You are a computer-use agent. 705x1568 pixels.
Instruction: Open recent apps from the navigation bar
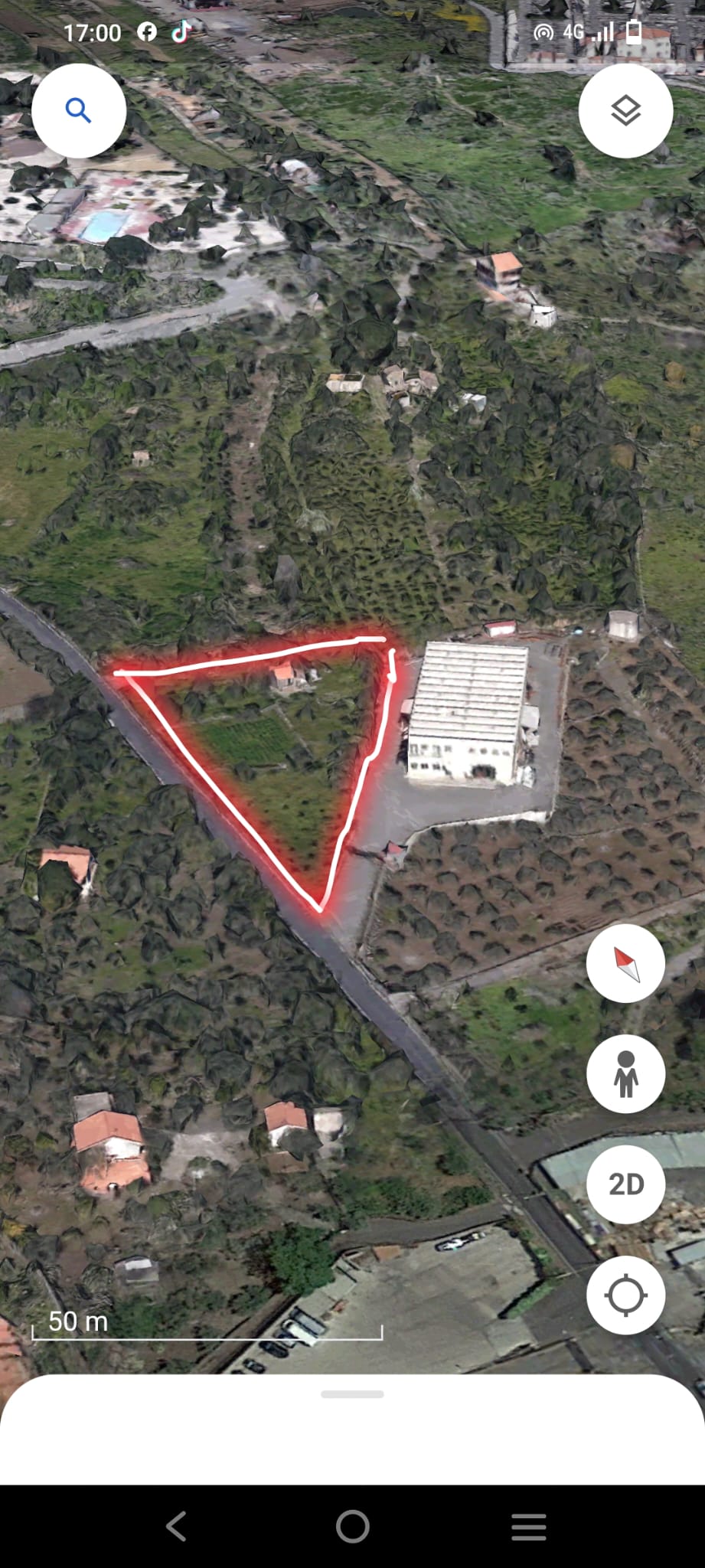click(528, 1526)
